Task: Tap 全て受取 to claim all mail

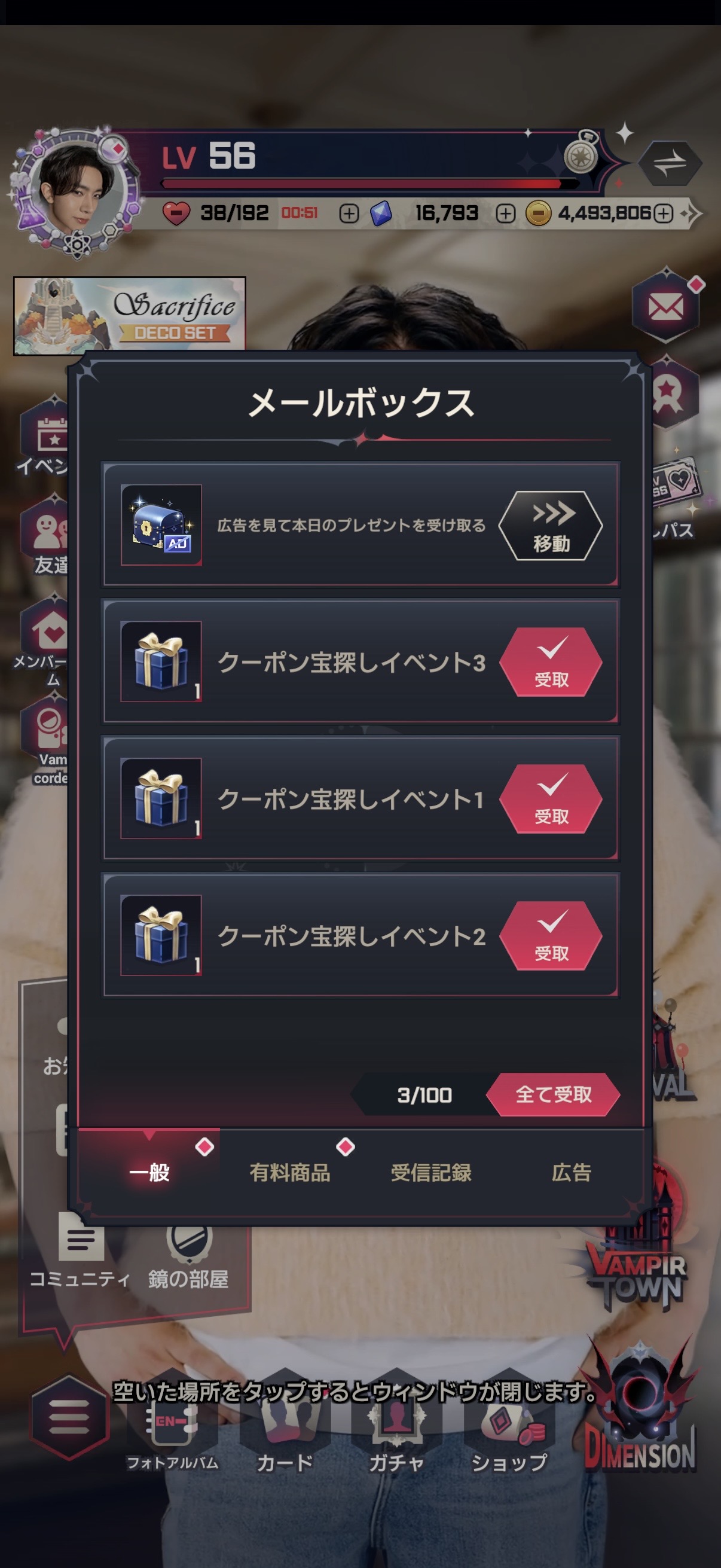Action: 553,1094
